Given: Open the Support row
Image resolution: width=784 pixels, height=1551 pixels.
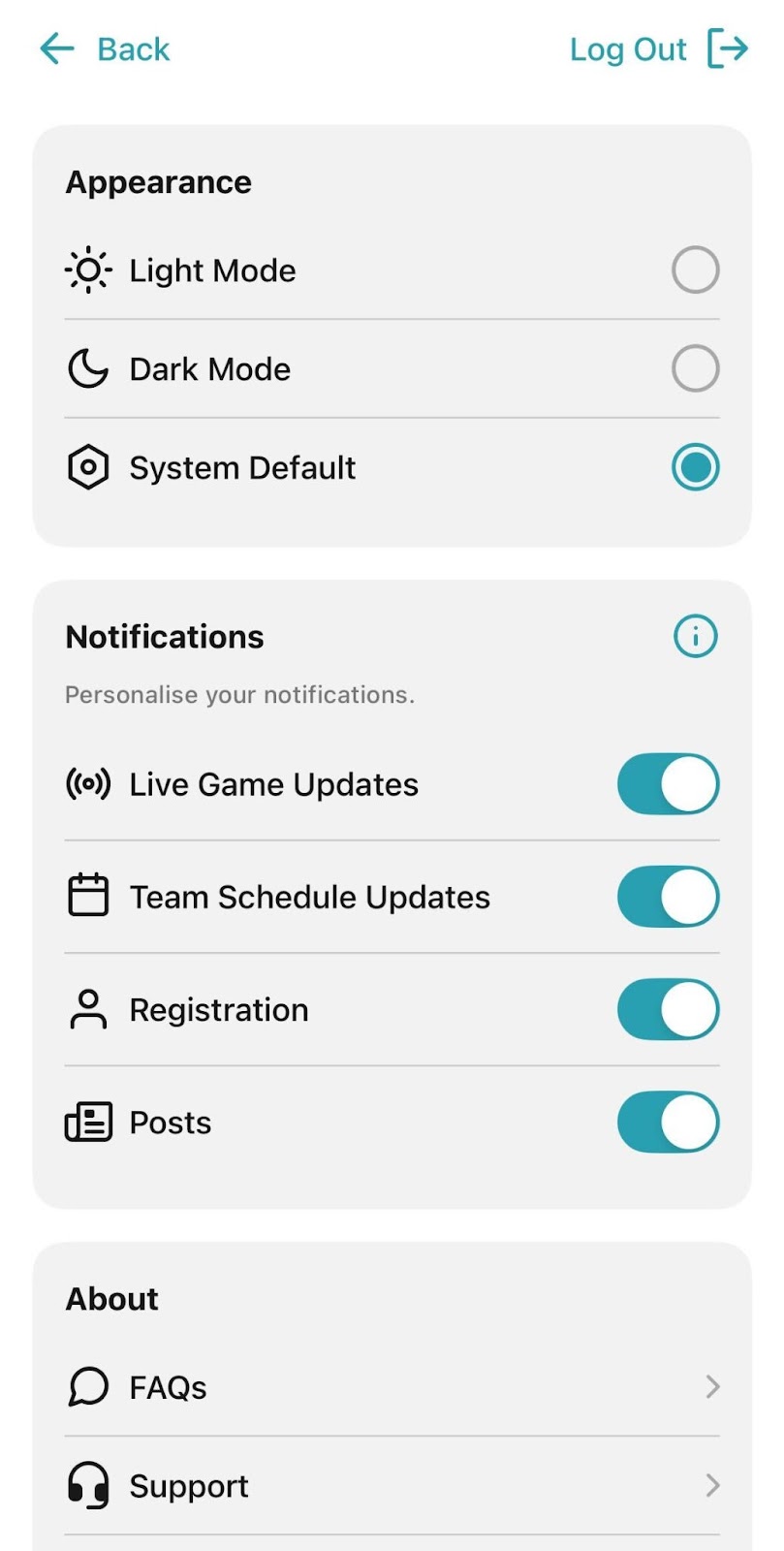Looking at the screenshot, I should point(392,1486).
